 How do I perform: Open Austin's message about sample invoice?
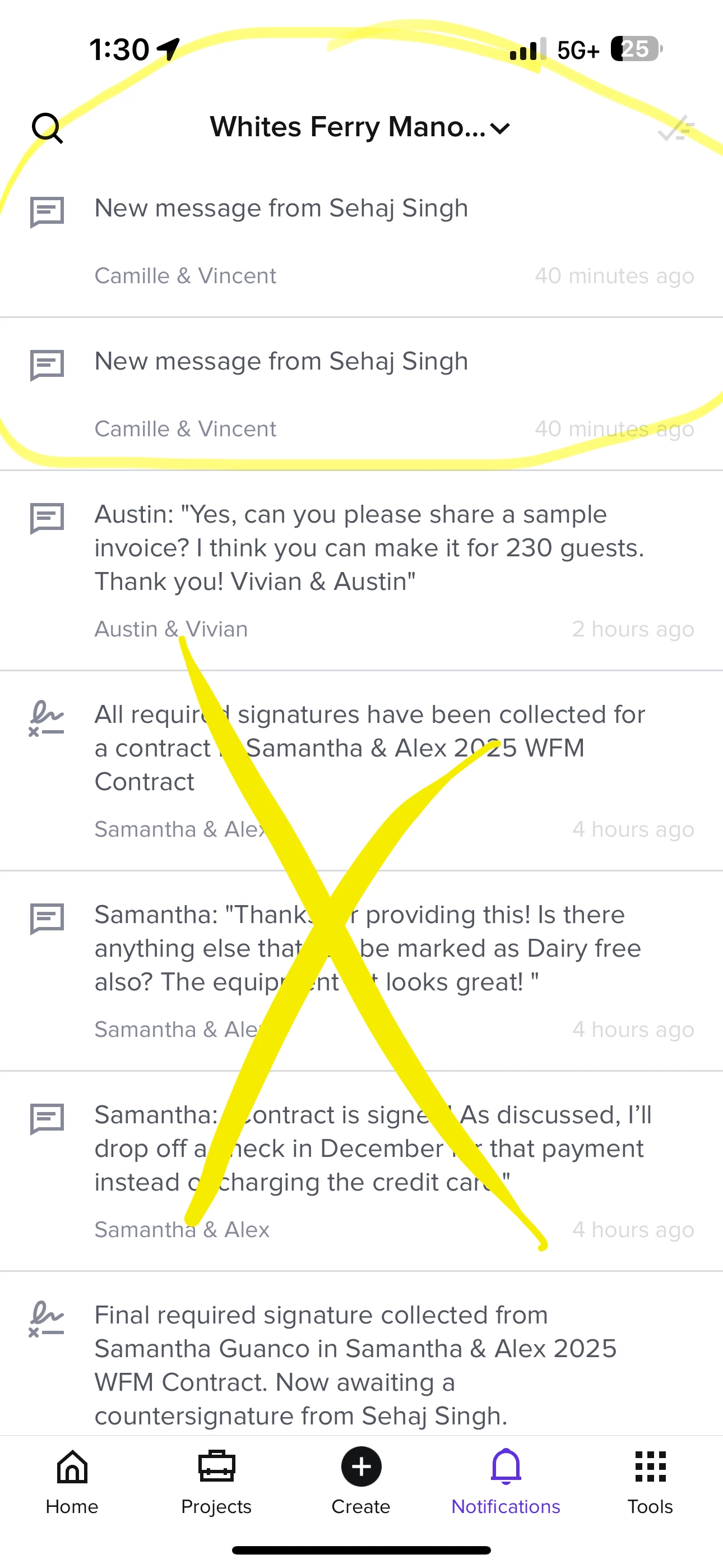click(368, 548)
